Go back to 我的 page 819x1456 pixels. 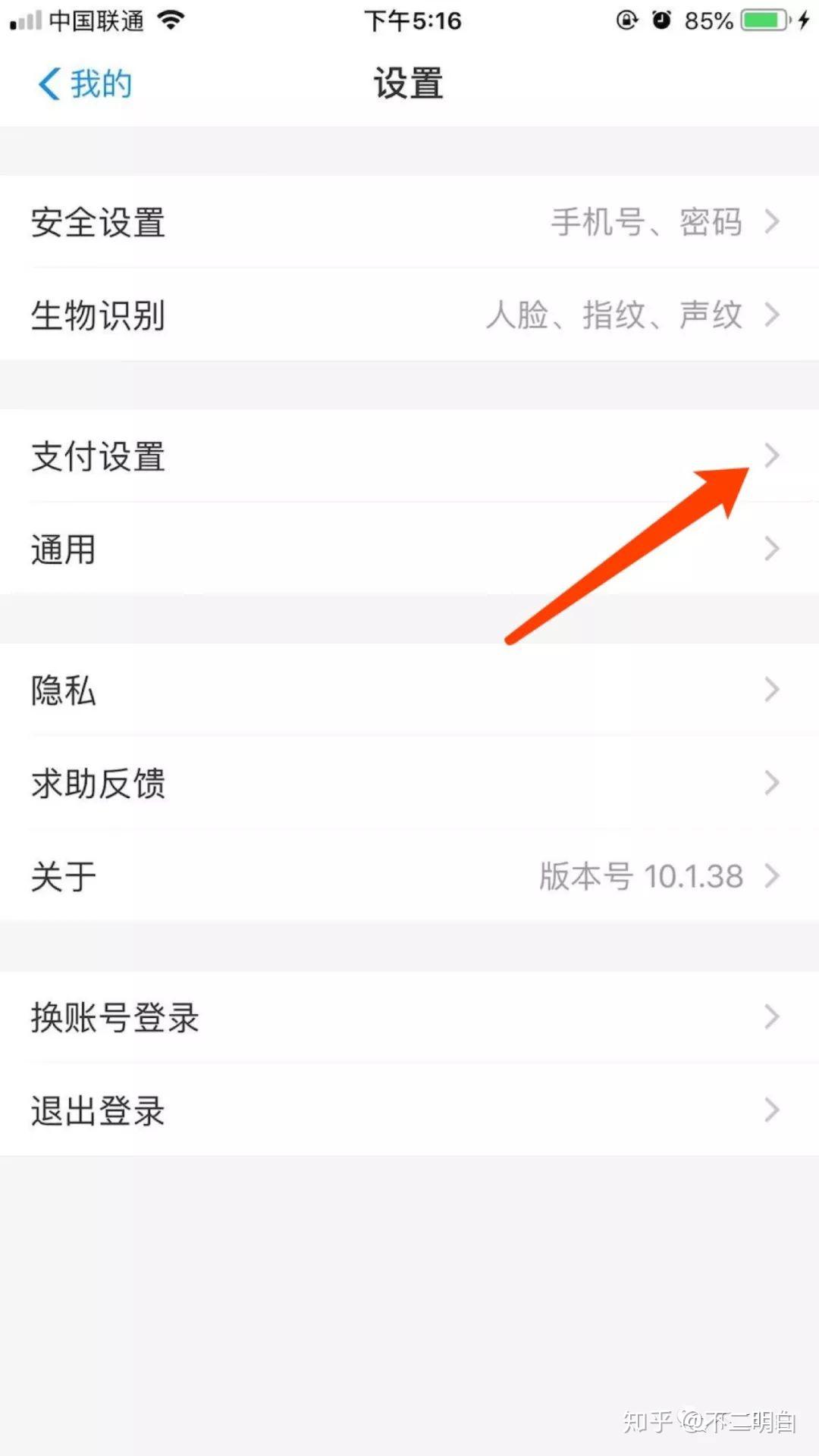(85, 83)
